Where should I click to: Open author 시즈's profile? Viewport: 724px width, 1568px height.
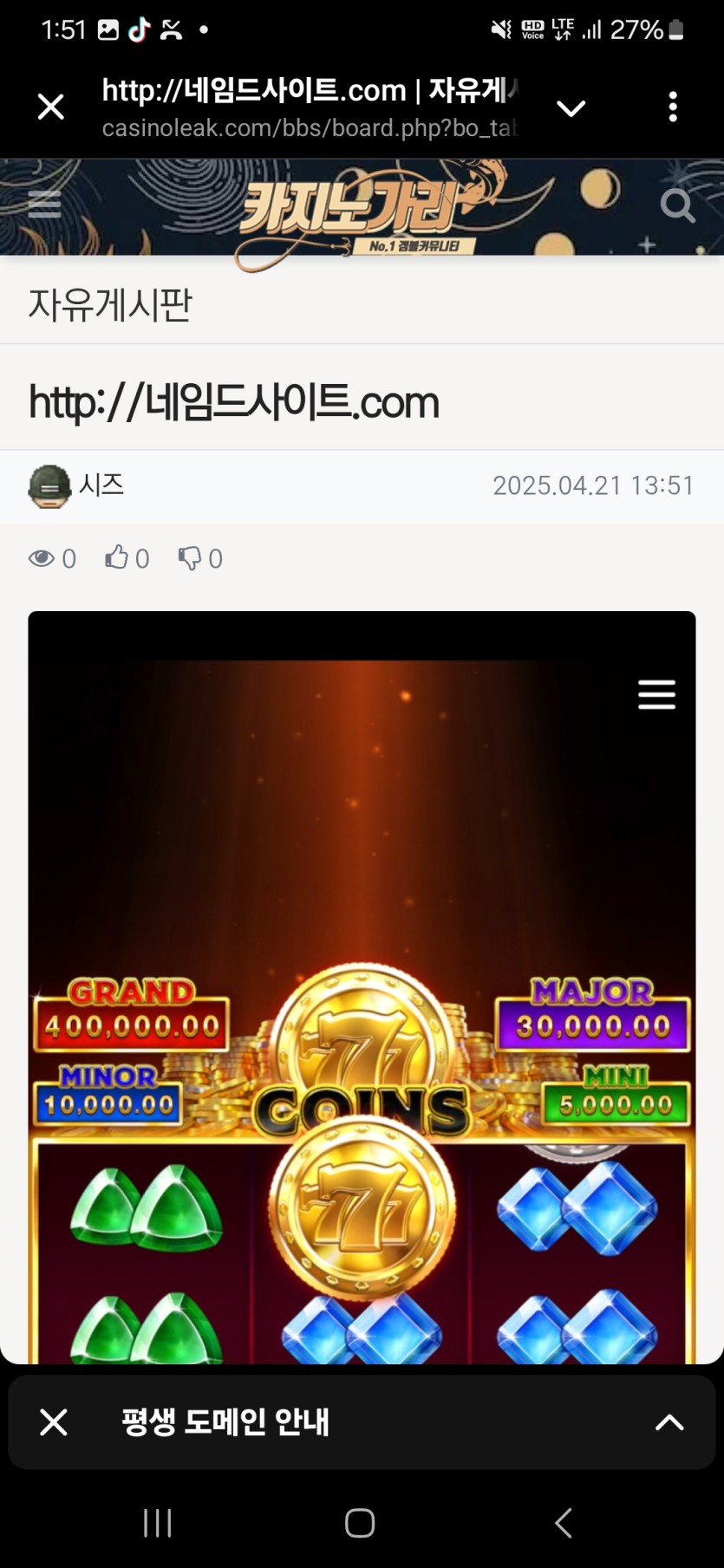pyautogui.click(x=101, y=485)
